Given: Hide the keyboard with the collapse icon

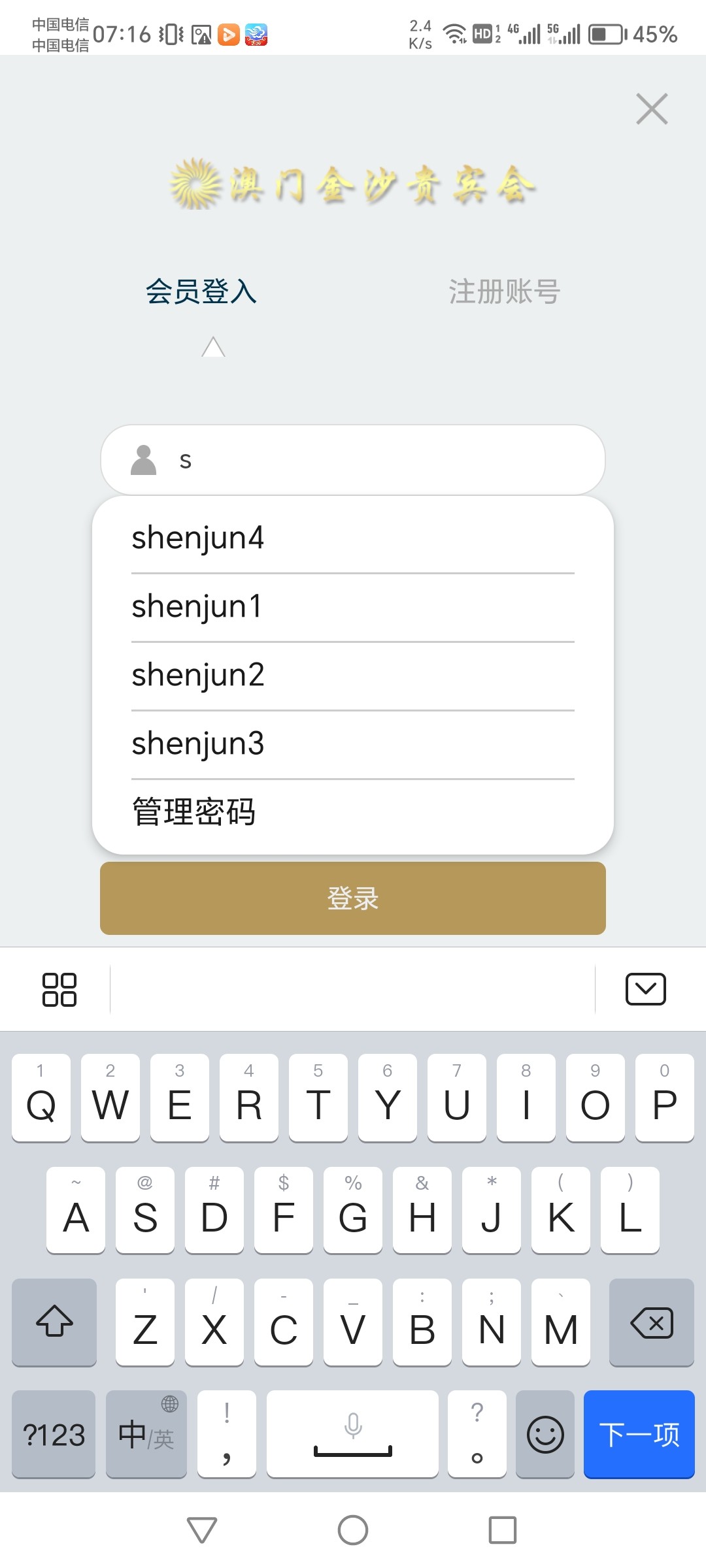Looking at the screenshot, I should (x=645, y=988).
